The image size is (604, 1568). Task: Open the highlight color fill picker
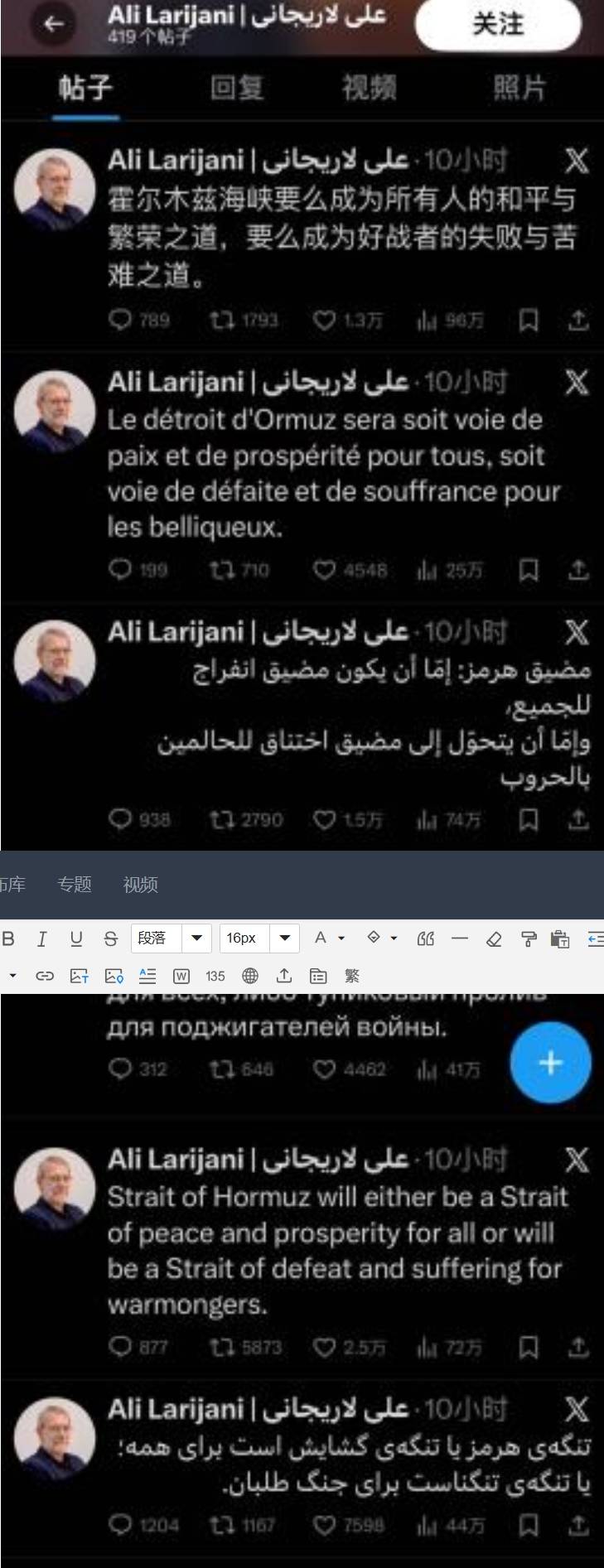pos(381,938)
